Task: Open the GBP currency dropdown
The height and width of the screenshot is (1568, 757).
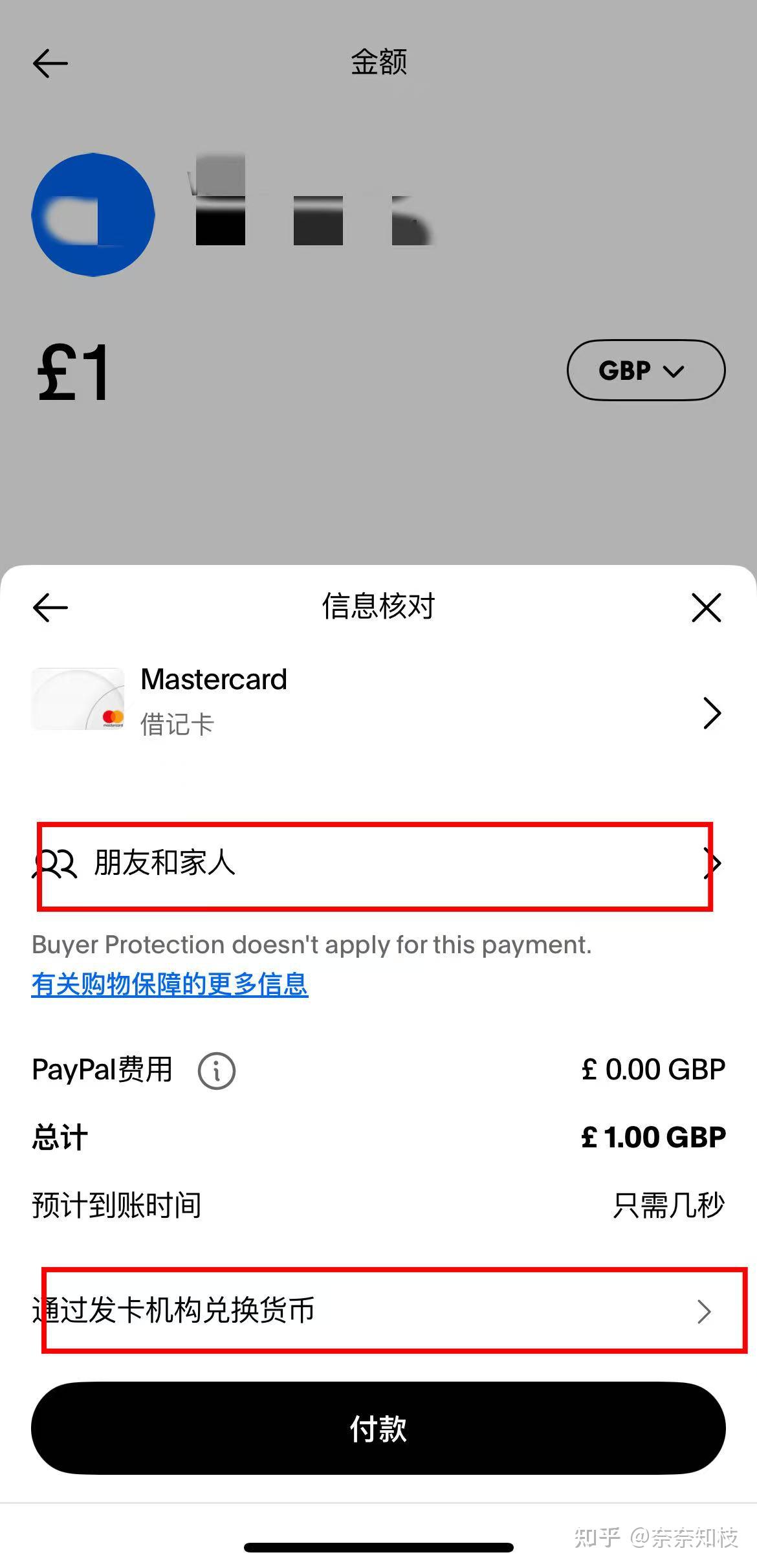Action: 645,370
